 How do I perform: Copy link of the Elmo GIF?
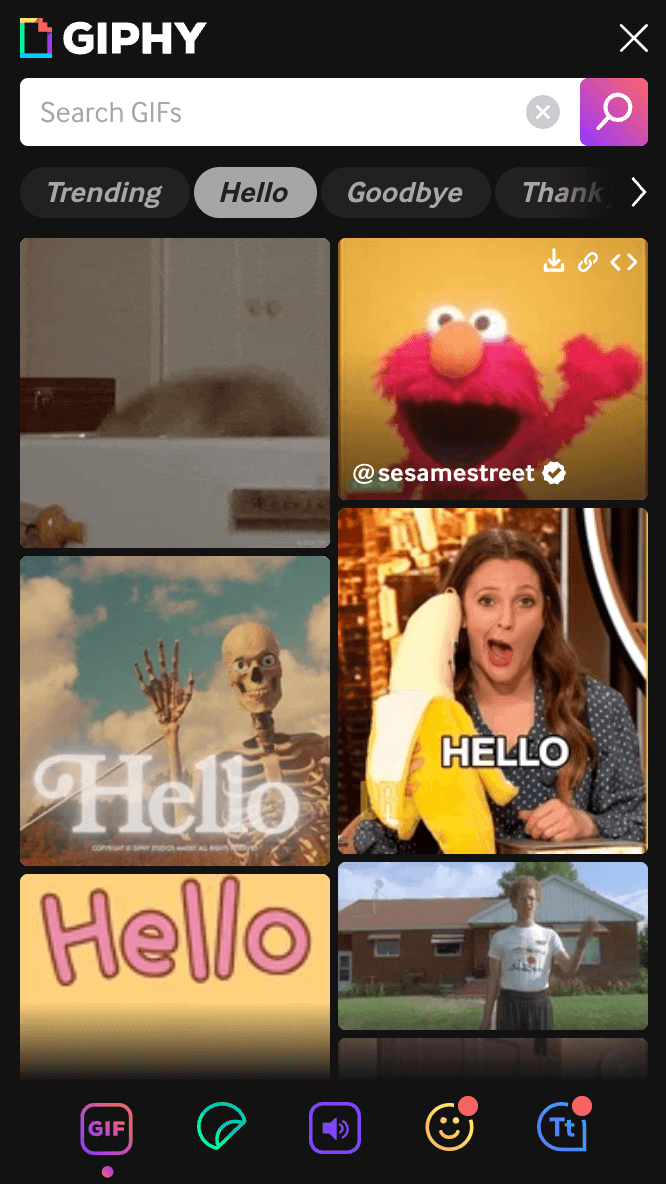click(x=588, y=262)
